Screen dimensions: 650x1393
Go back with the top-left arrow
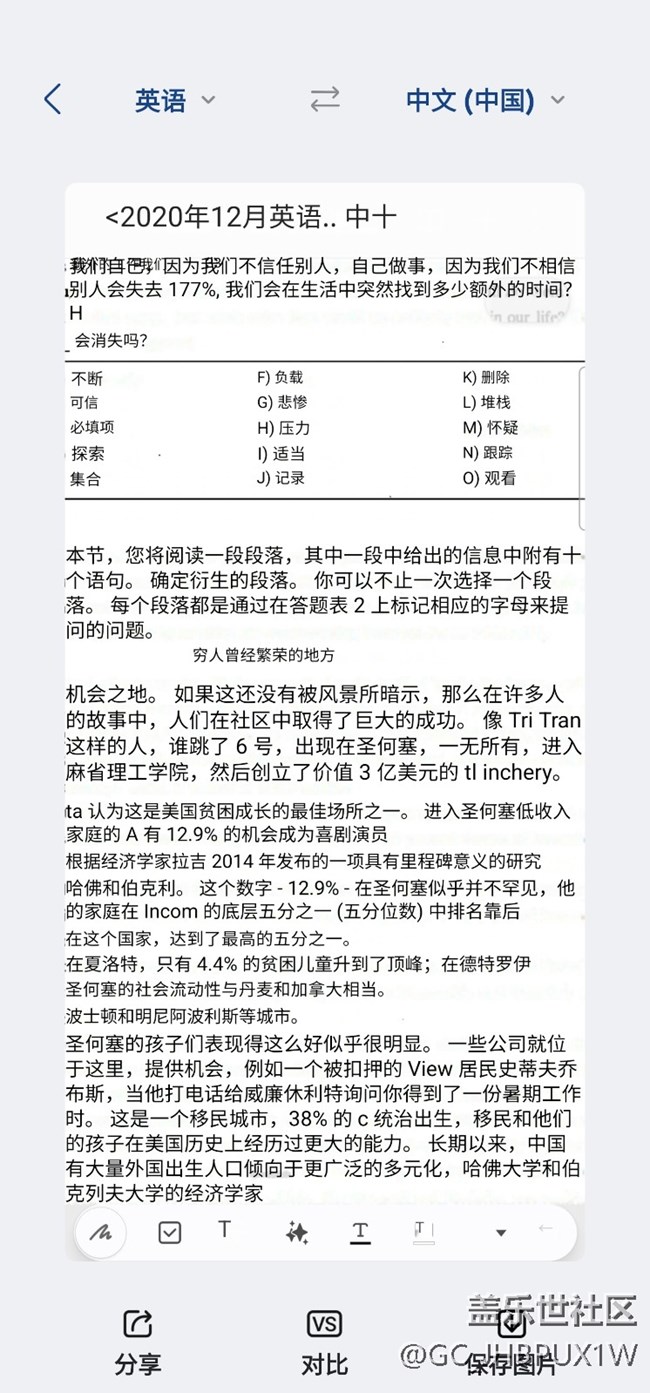pos(53,99)
